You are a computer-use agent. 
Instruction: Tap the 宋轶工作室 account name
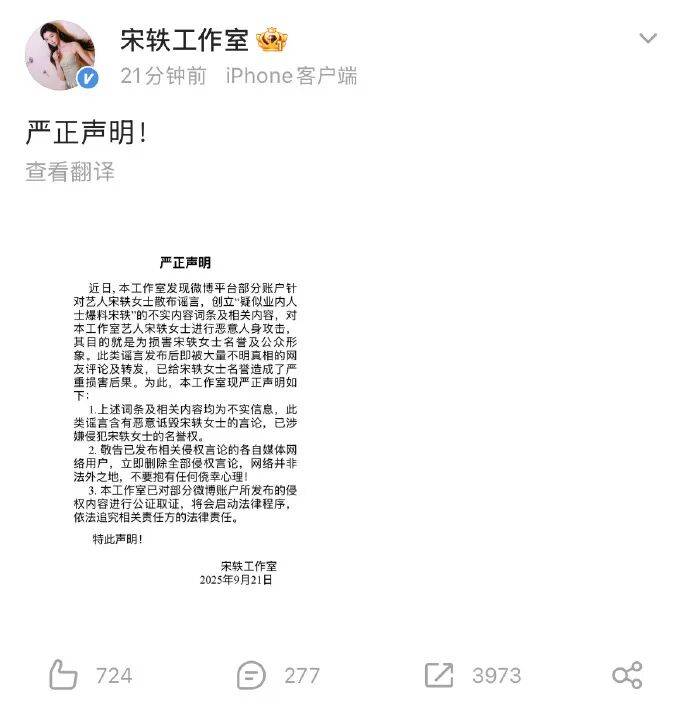[x=184, y=40]
